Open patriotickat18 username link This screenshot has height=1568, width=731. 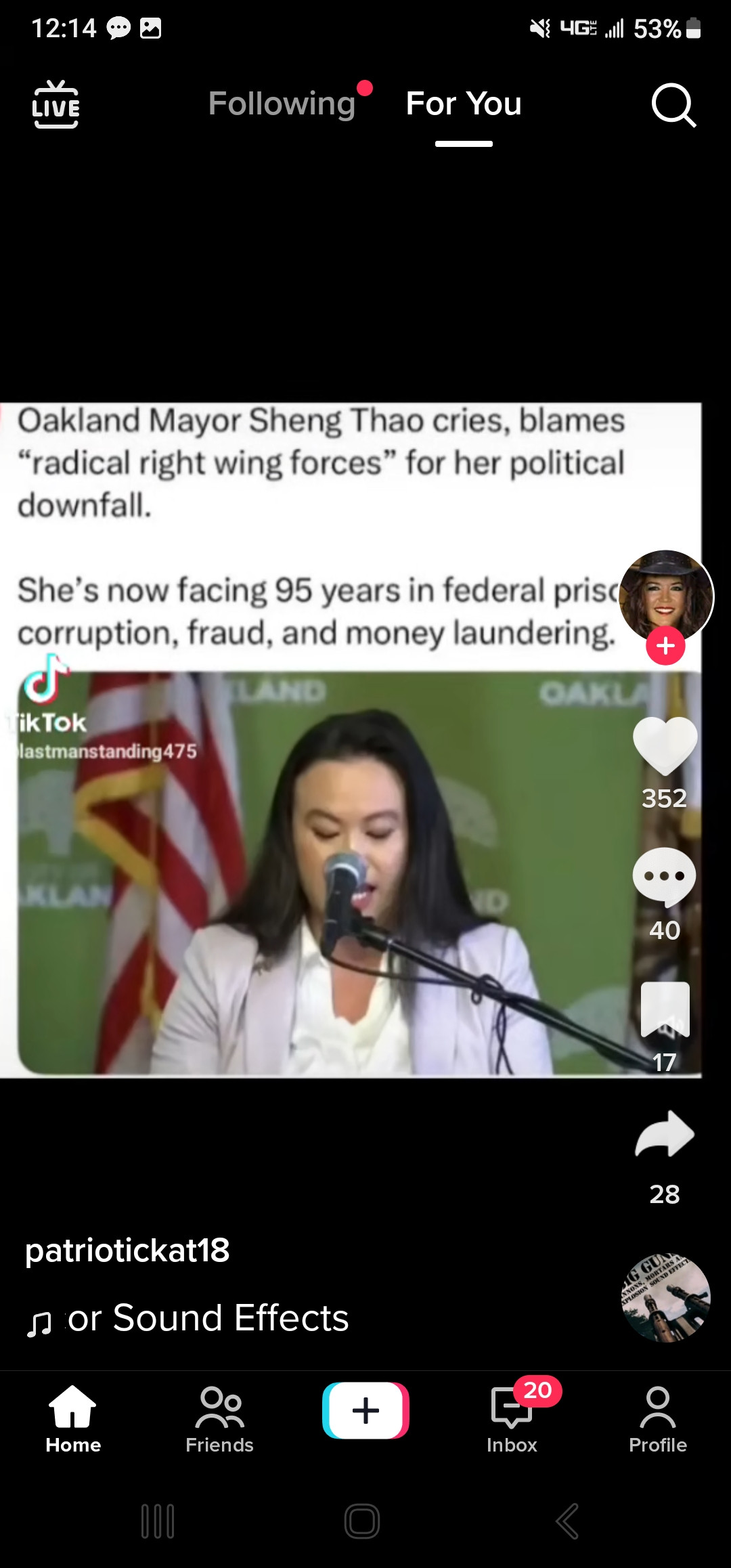127,1250
